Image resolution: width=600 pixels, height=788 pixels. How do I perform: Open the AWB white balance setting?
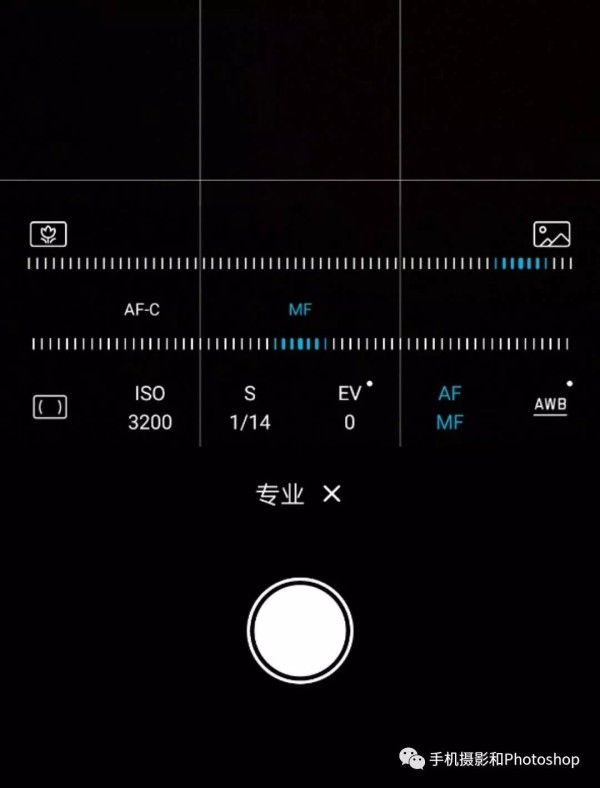[x=550, y=405]
